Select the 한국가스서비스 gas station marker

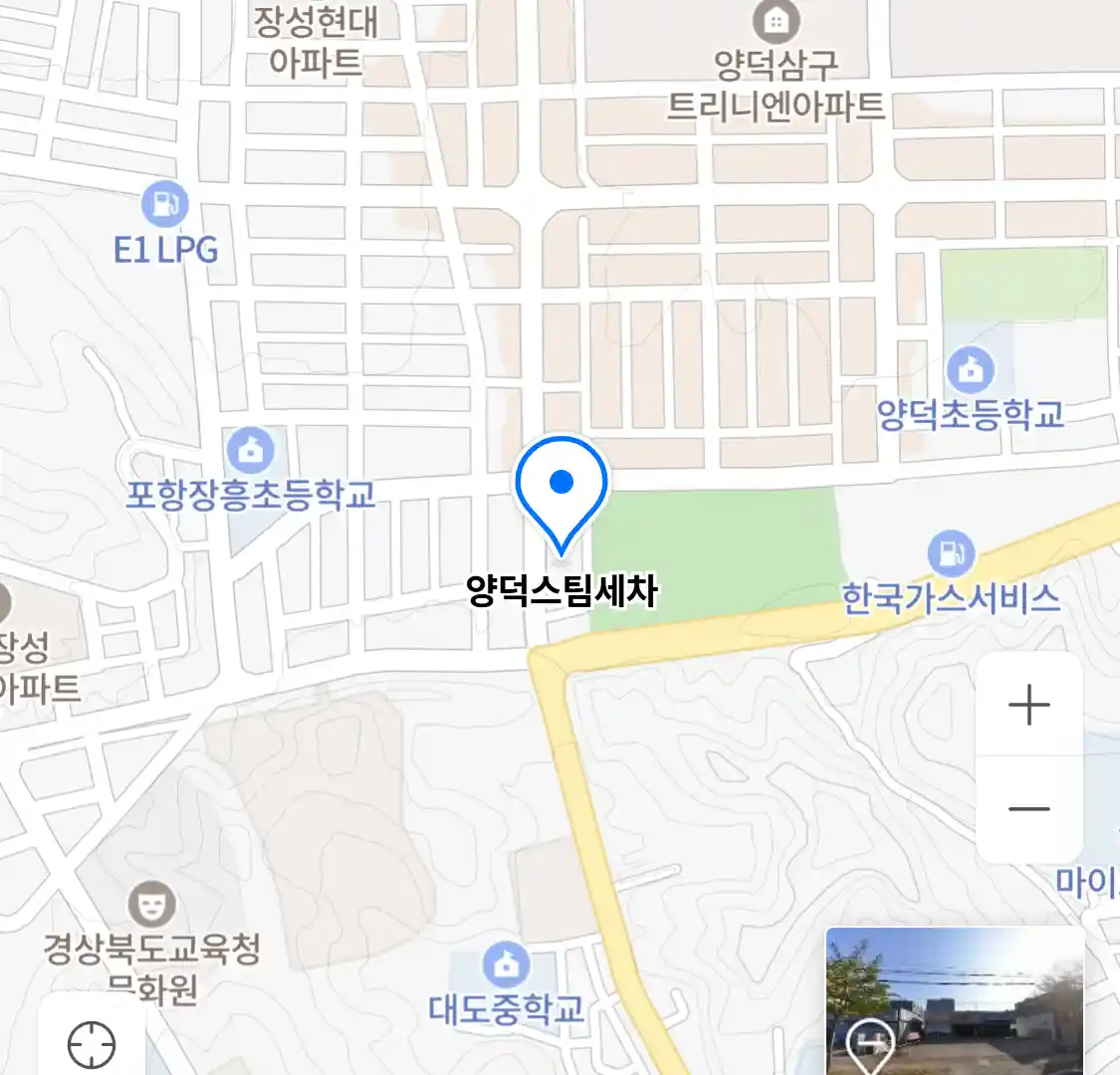coord(951,553)
